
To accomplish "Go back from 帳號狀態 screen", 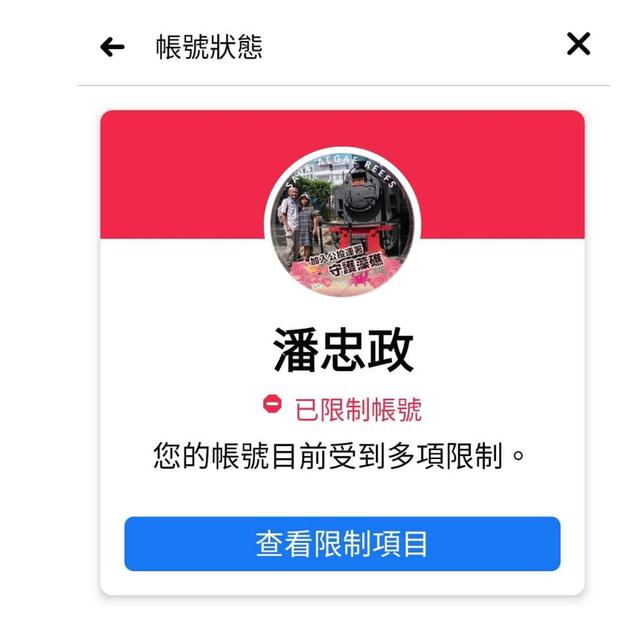I will [112, 47].
